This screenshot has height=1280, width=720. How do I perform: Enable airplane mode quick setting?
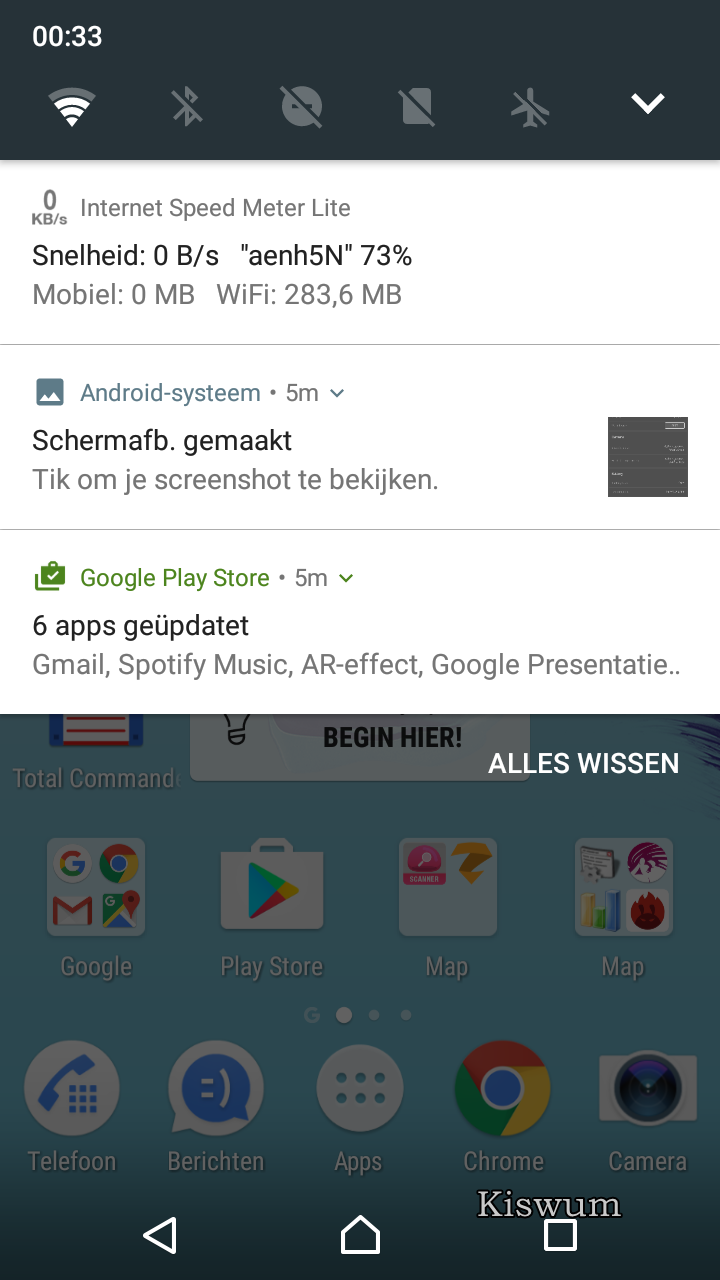coord(531,105)
